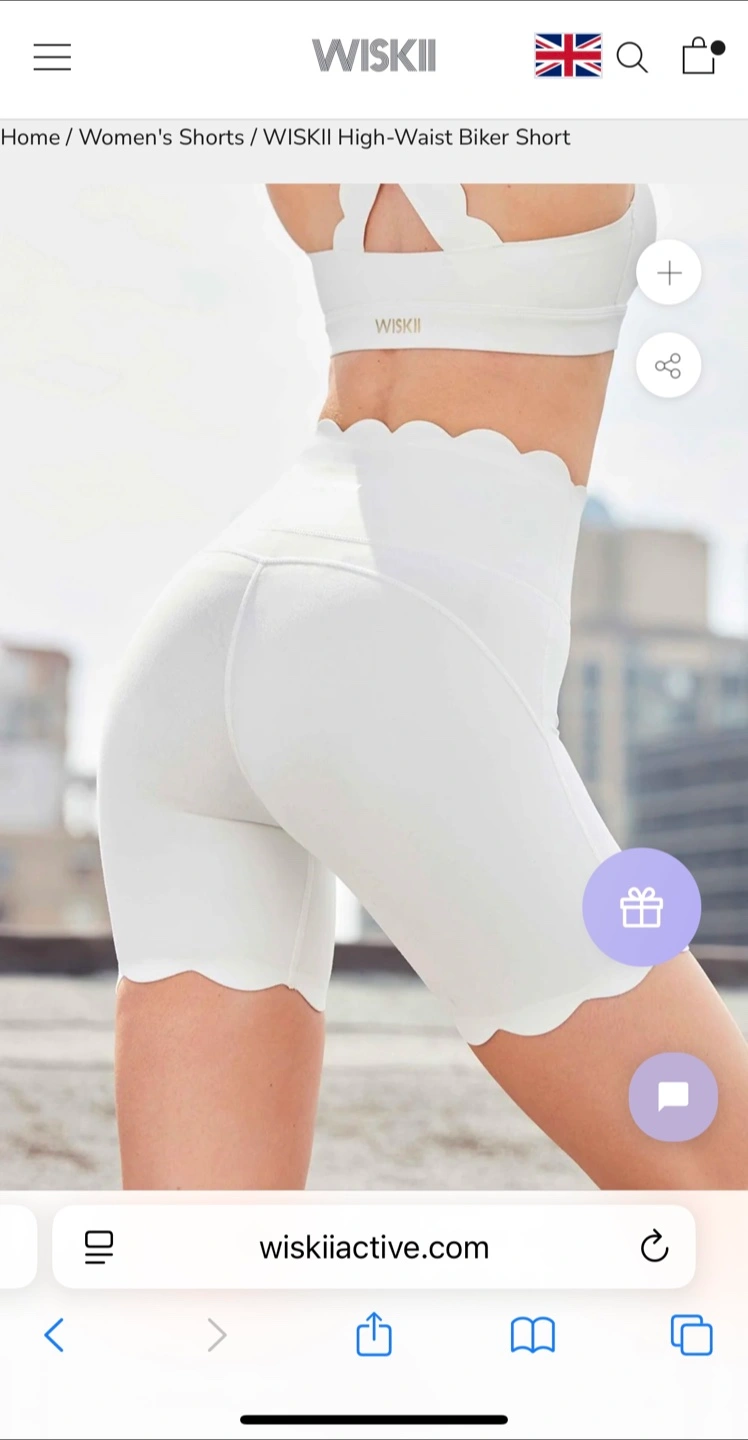The width and height of the screenshot is (748, 1440).
Task: Tap the wiskiiactive.com address bar
Action: click(x=374, y=1247)
